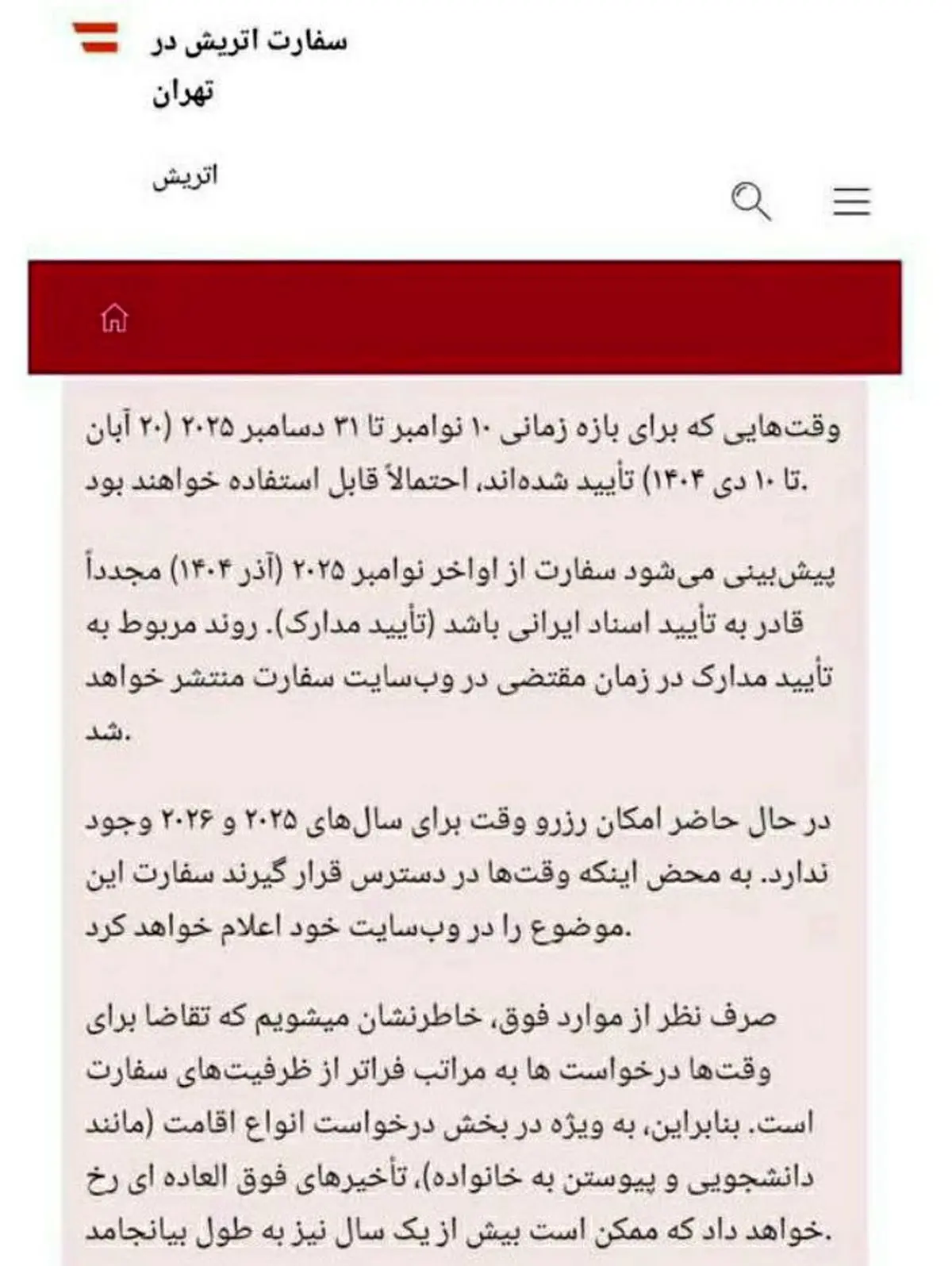Viewport: 952px width, 1266px height.
Task: Follow the اتریش link below the title
Action: pyautogui.click(x=184, y=176)
